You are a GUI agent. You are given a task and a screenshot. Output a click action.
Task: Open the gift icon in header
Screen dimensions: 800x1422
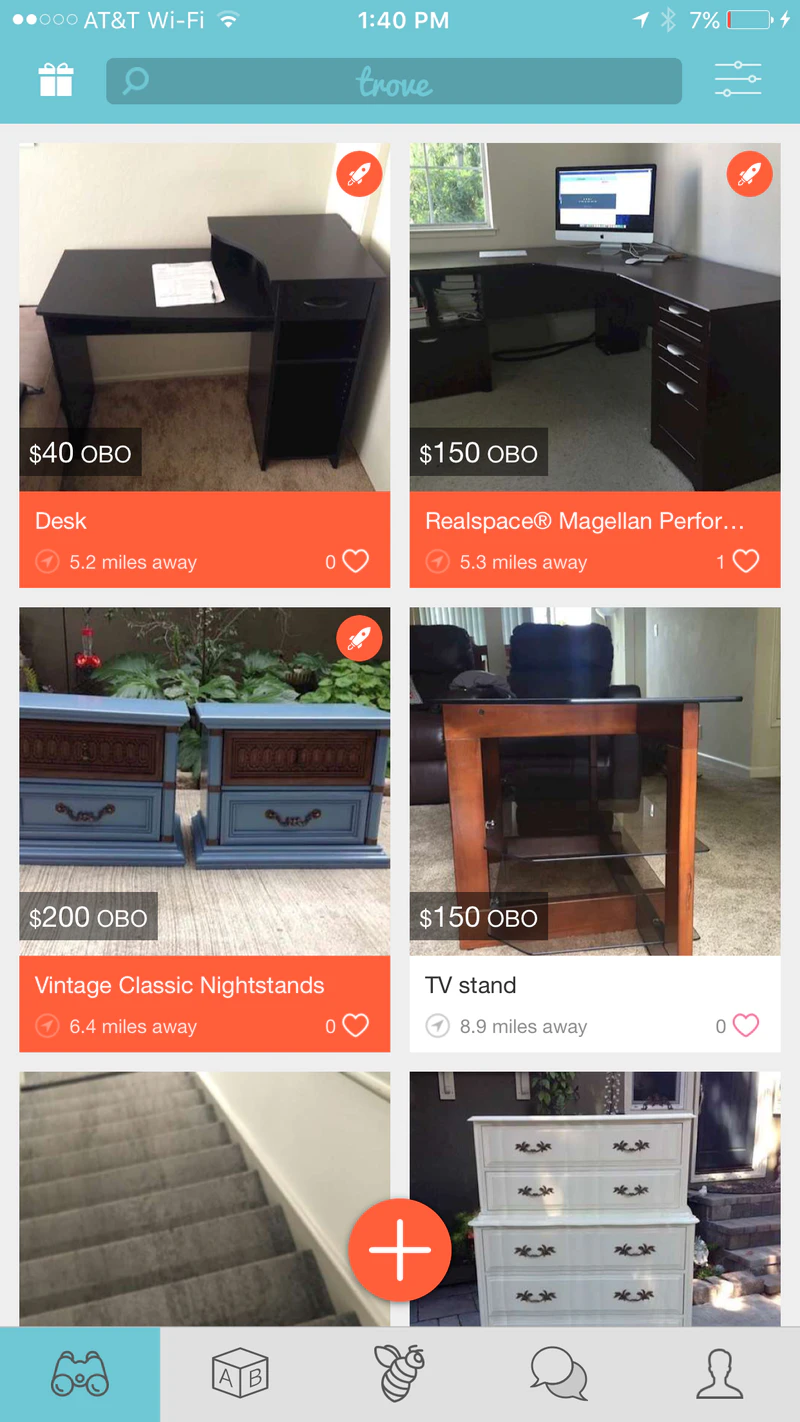(56, 80)
